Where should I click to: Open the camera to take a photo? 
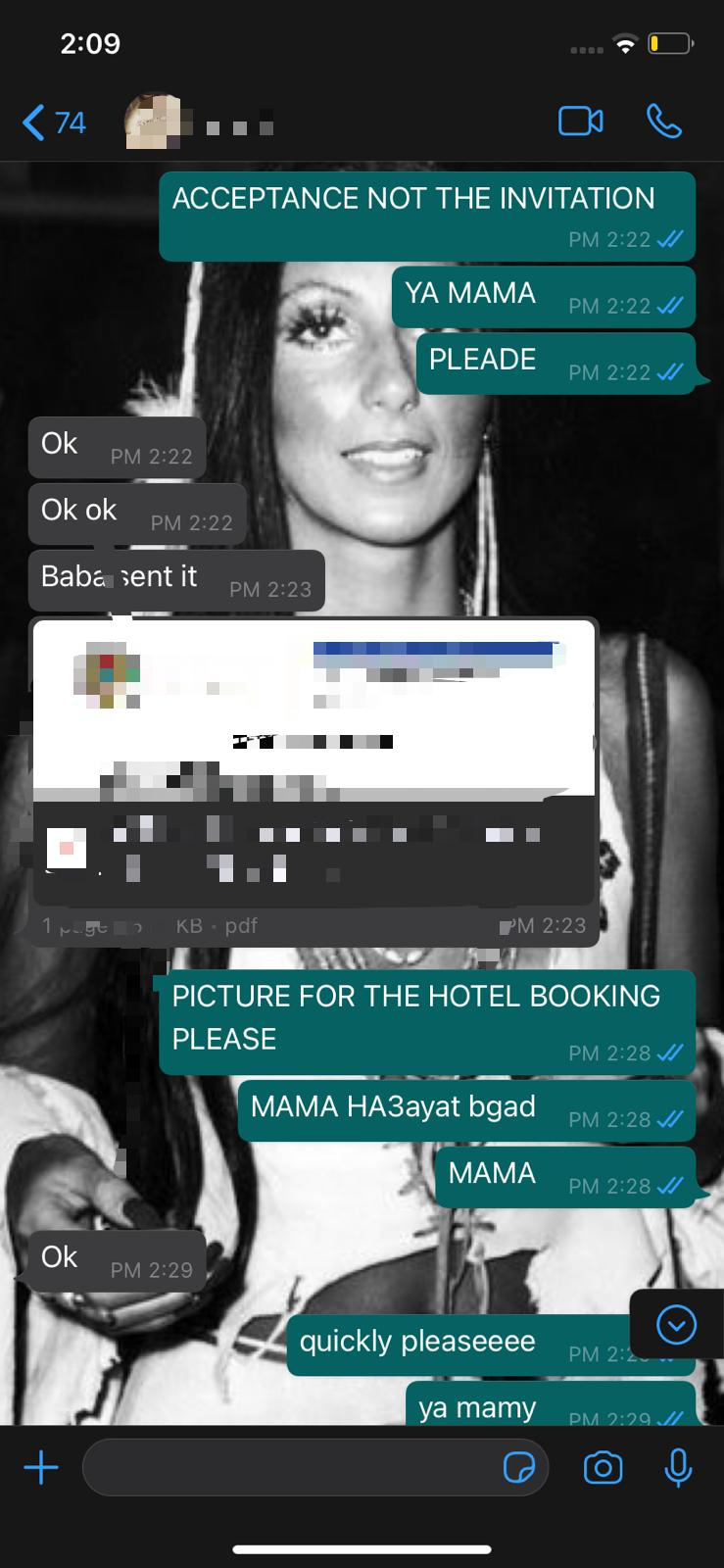(x=603, y=1467)
